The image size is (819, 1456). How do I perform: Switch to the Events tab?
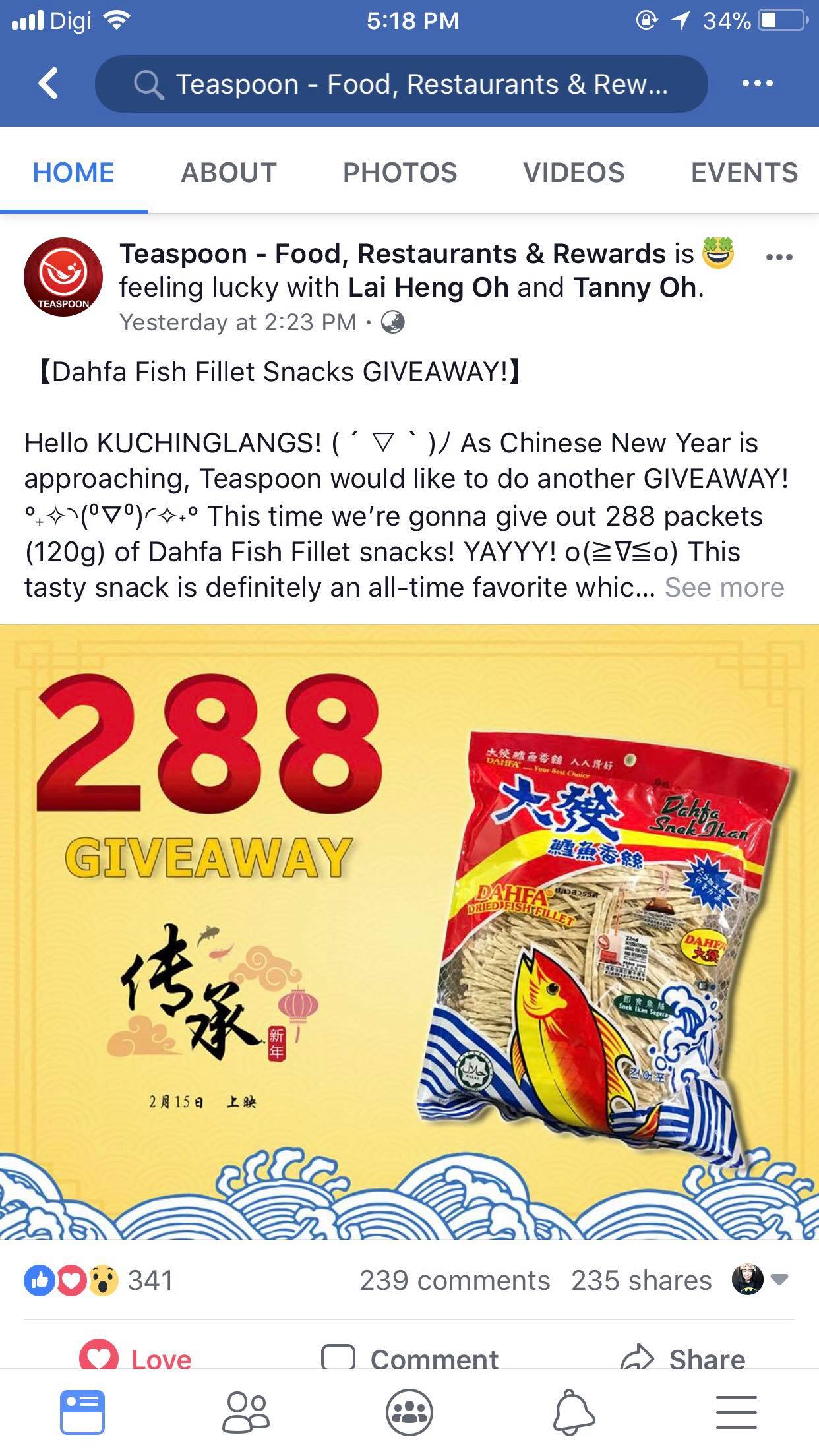(x=744, y=173)
